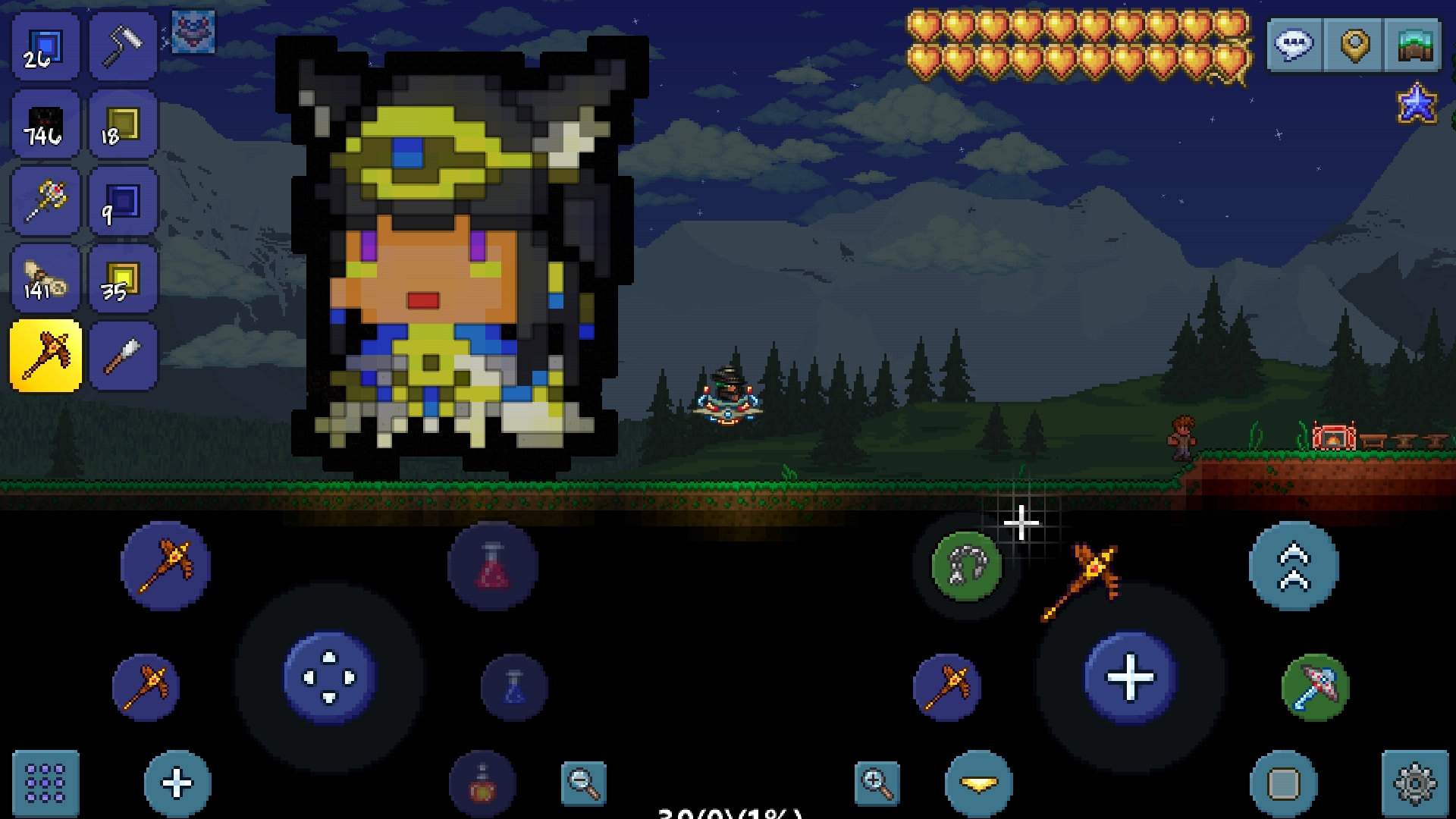Select the highlighted golden hamaxe slot
The width and height of the screenshot is (1456, 819).
click(45, 356)
